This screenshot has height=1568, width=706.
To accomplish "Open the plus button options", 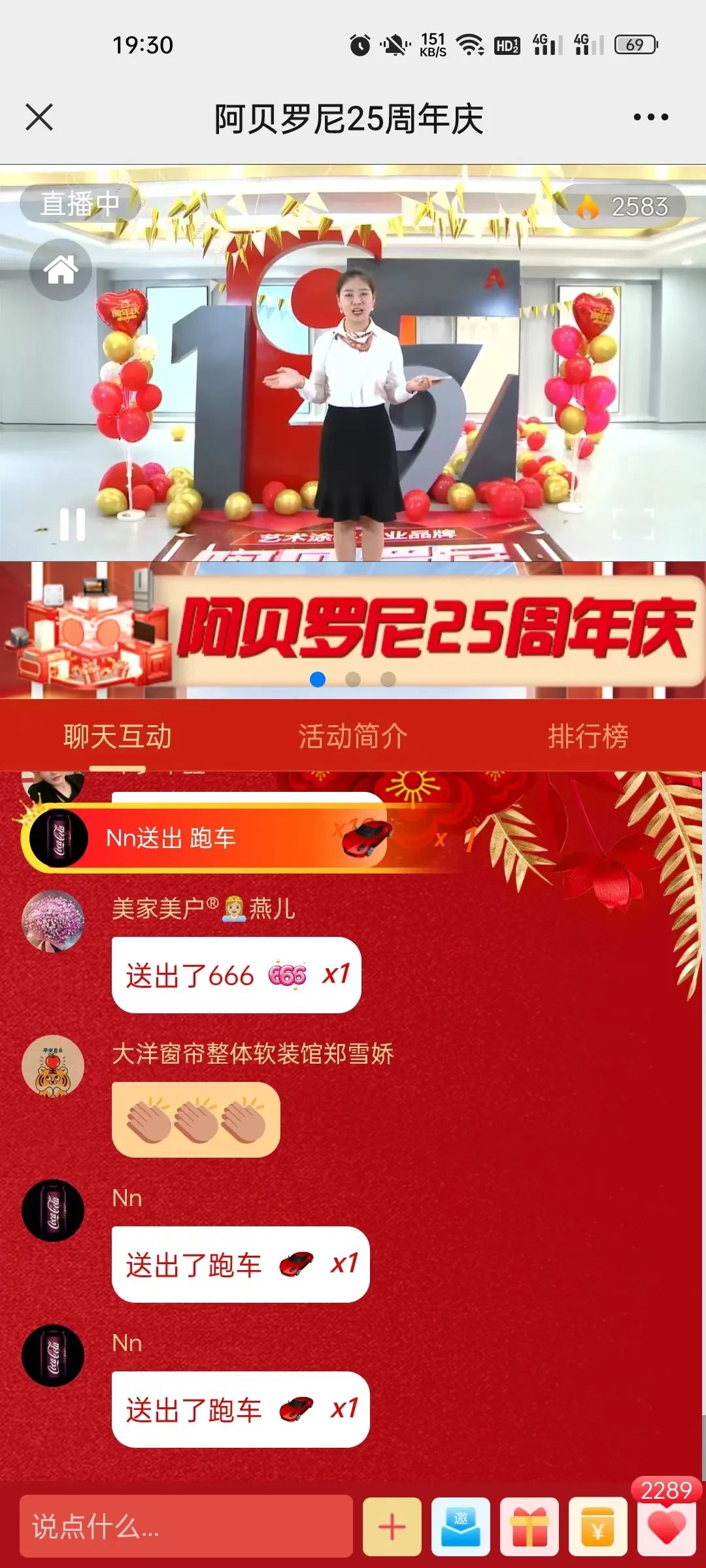I will pyautogui.click(x=392, y=1527).
